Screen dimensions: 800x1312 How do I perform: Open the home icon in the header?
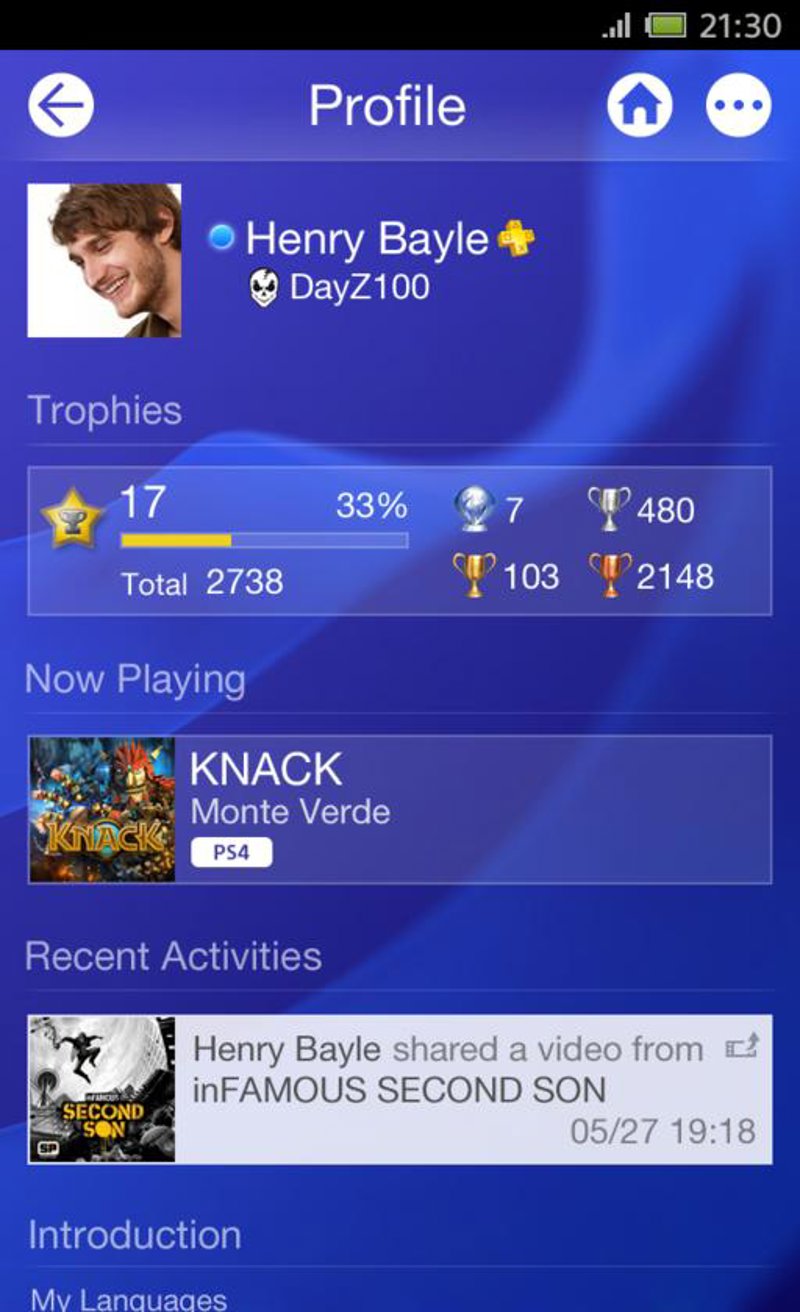pyautogui.click(x=639, y=105)
